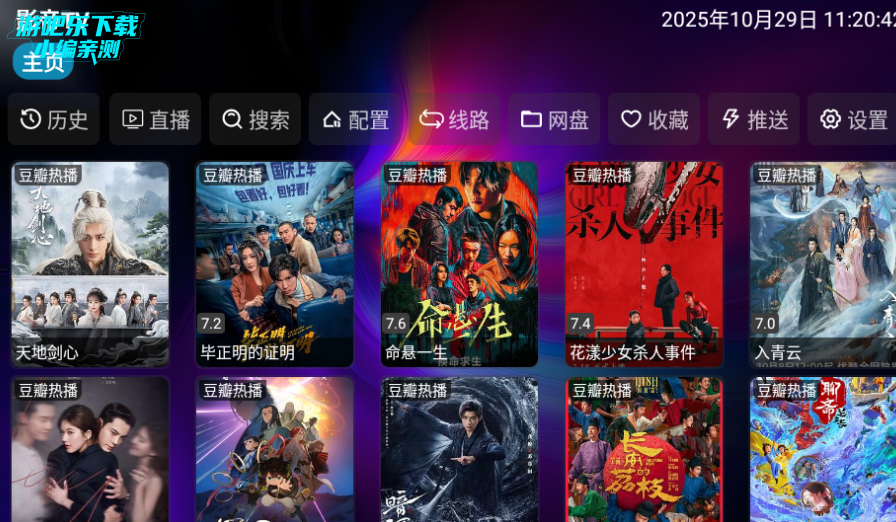Image resolution: width=896 pixels, height=522 pixels.
Task: Open the 天地剑心 poster card
Action: pyautogui.click(x=90, y=264)
